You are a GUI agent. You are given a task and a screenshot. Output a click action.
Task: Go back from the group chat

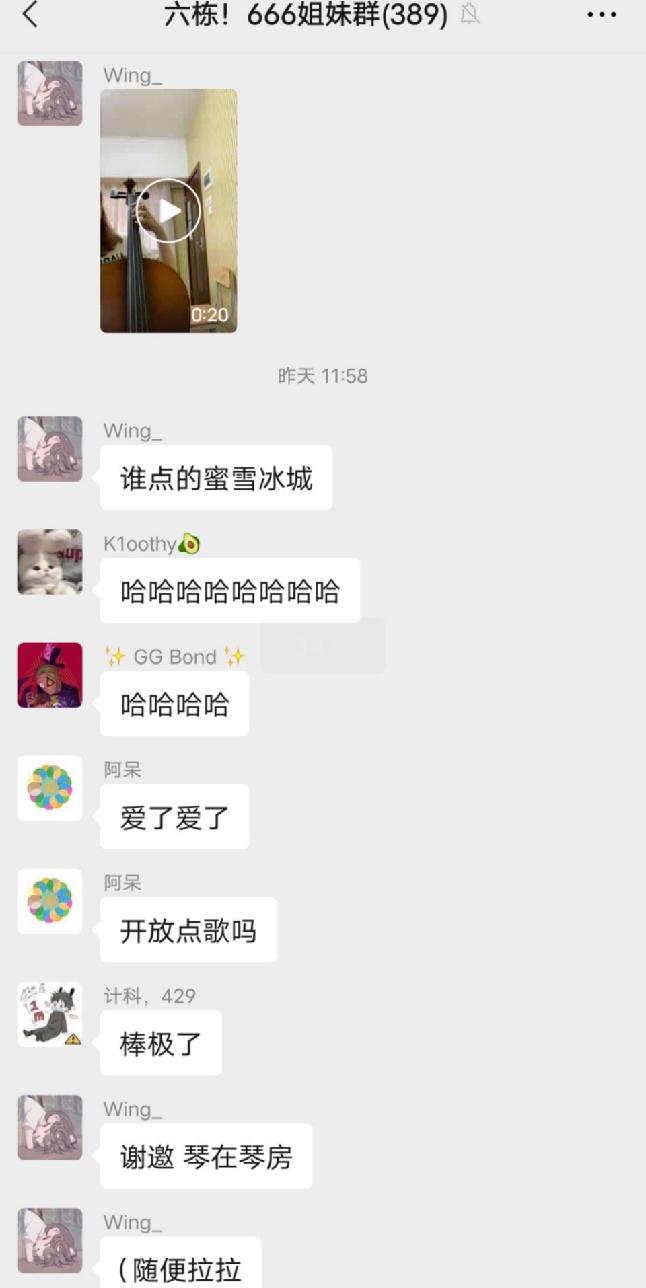[30, 15]
